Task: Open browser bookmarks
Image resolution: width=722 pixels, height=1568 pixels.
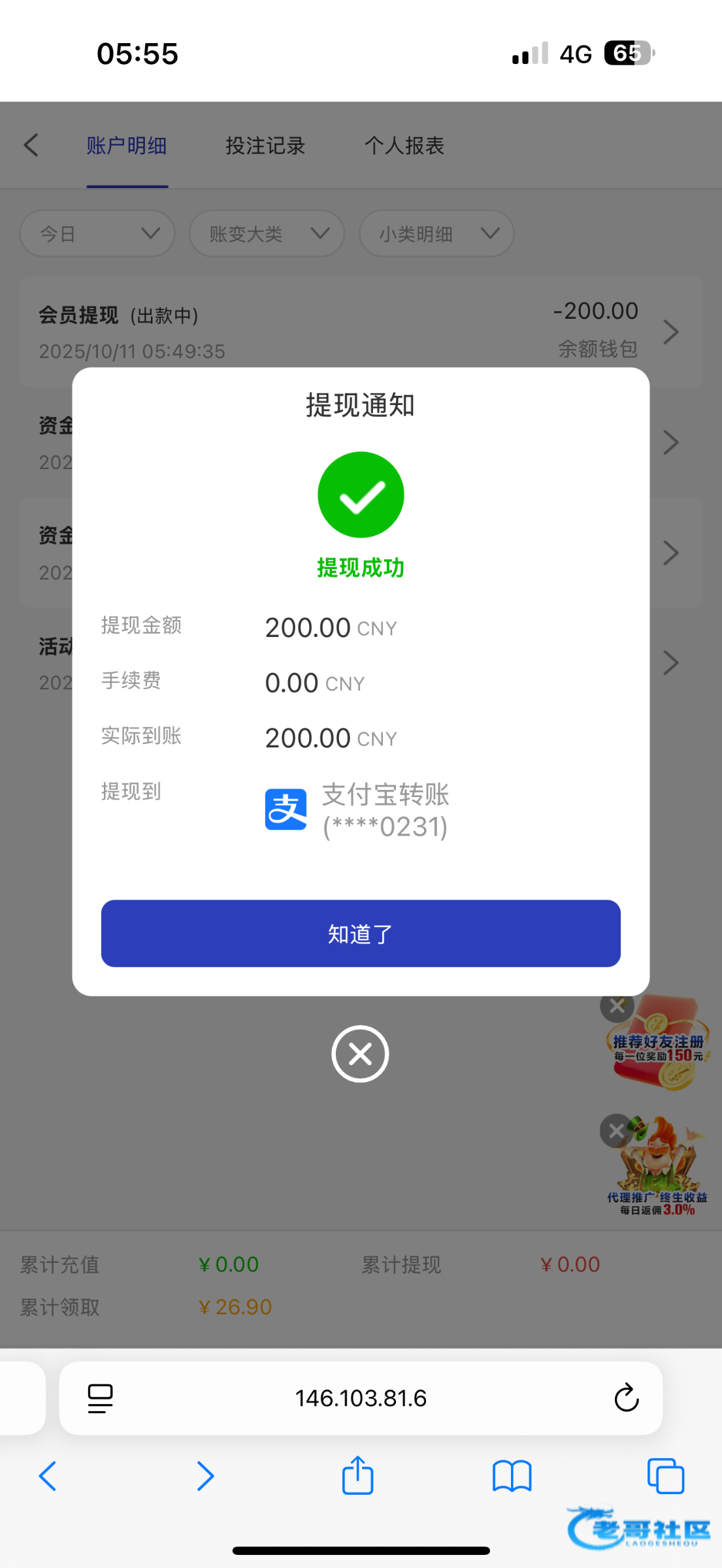Action: pos(512,1476)
